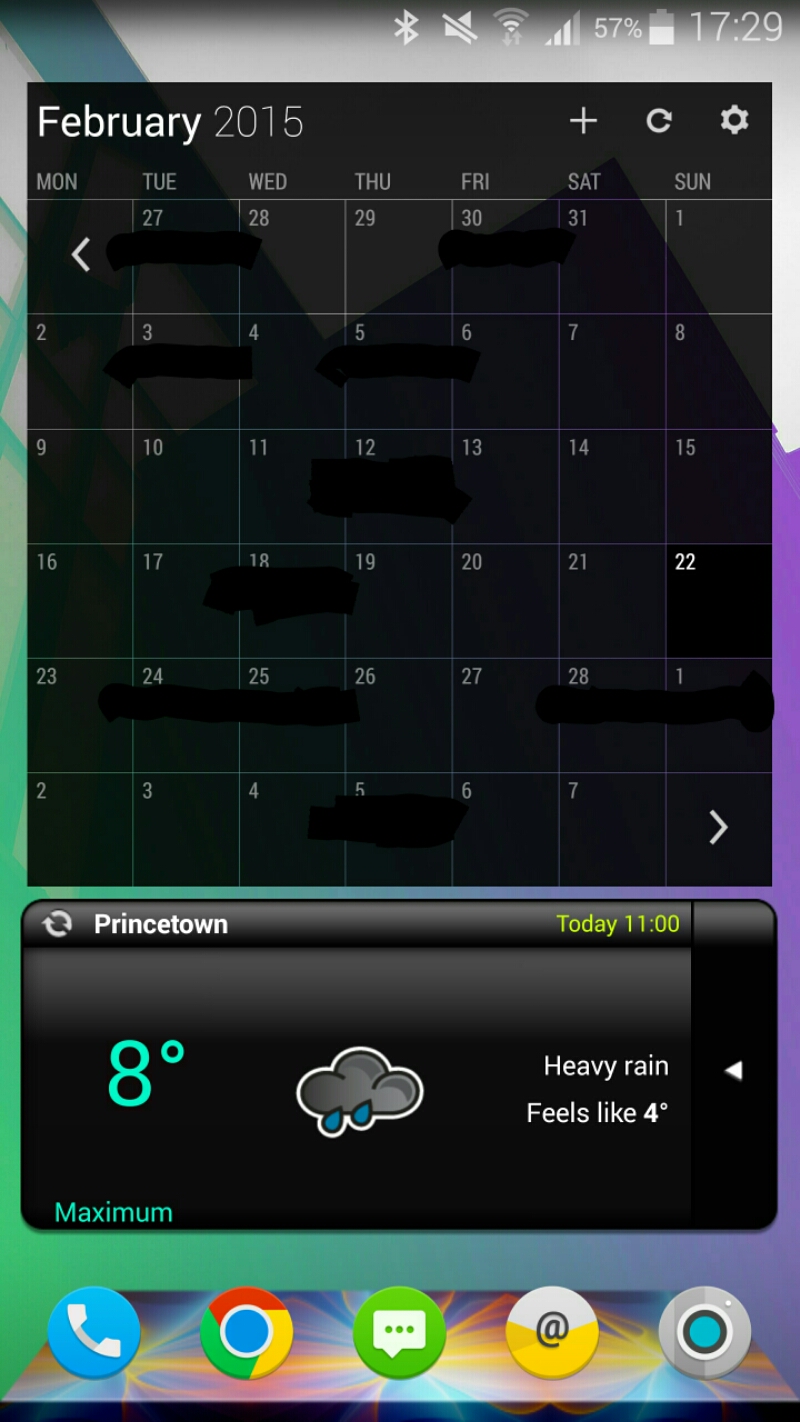Image resolution: width=800 pixels, height=1422 pixels.
Task: Add a new calendar event
Action: coord(583,121)
